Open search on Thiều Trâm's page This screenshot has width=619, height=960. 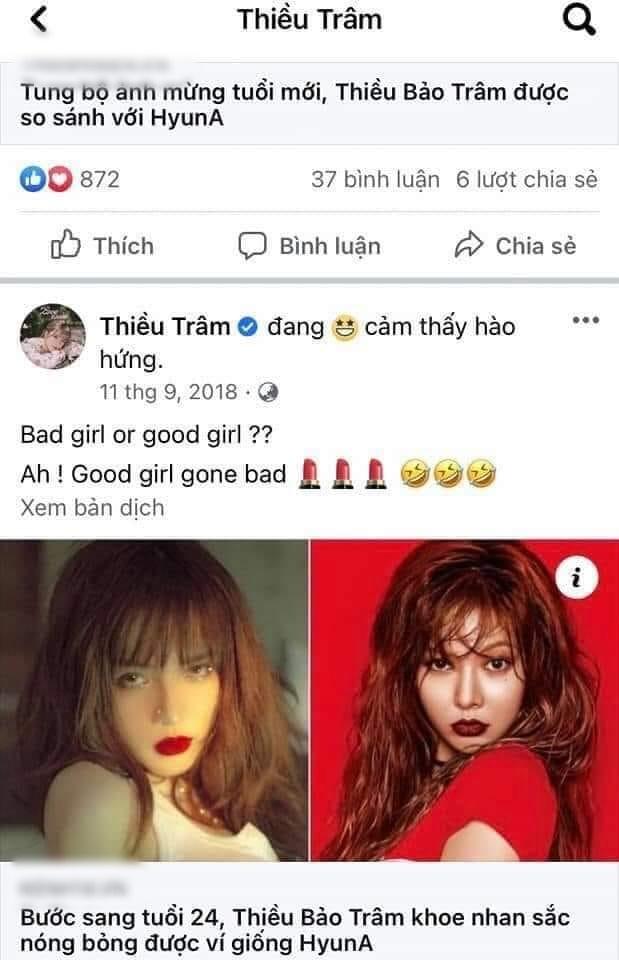(580, 19)
